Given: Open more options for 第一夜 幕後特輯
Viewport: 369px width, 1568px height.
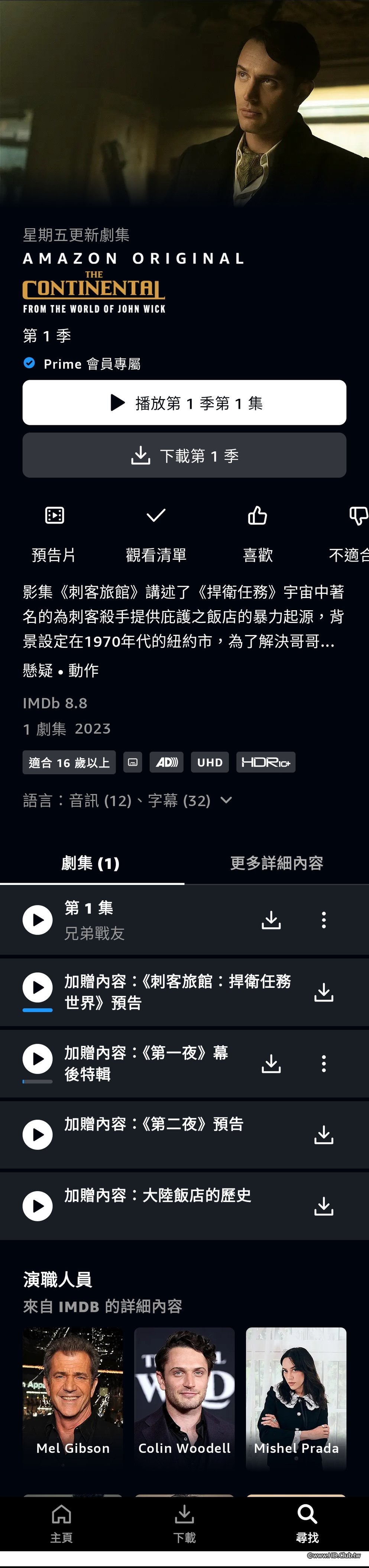Looking at the screenshot, I should pyautogui.click(x=324, y=1063).
